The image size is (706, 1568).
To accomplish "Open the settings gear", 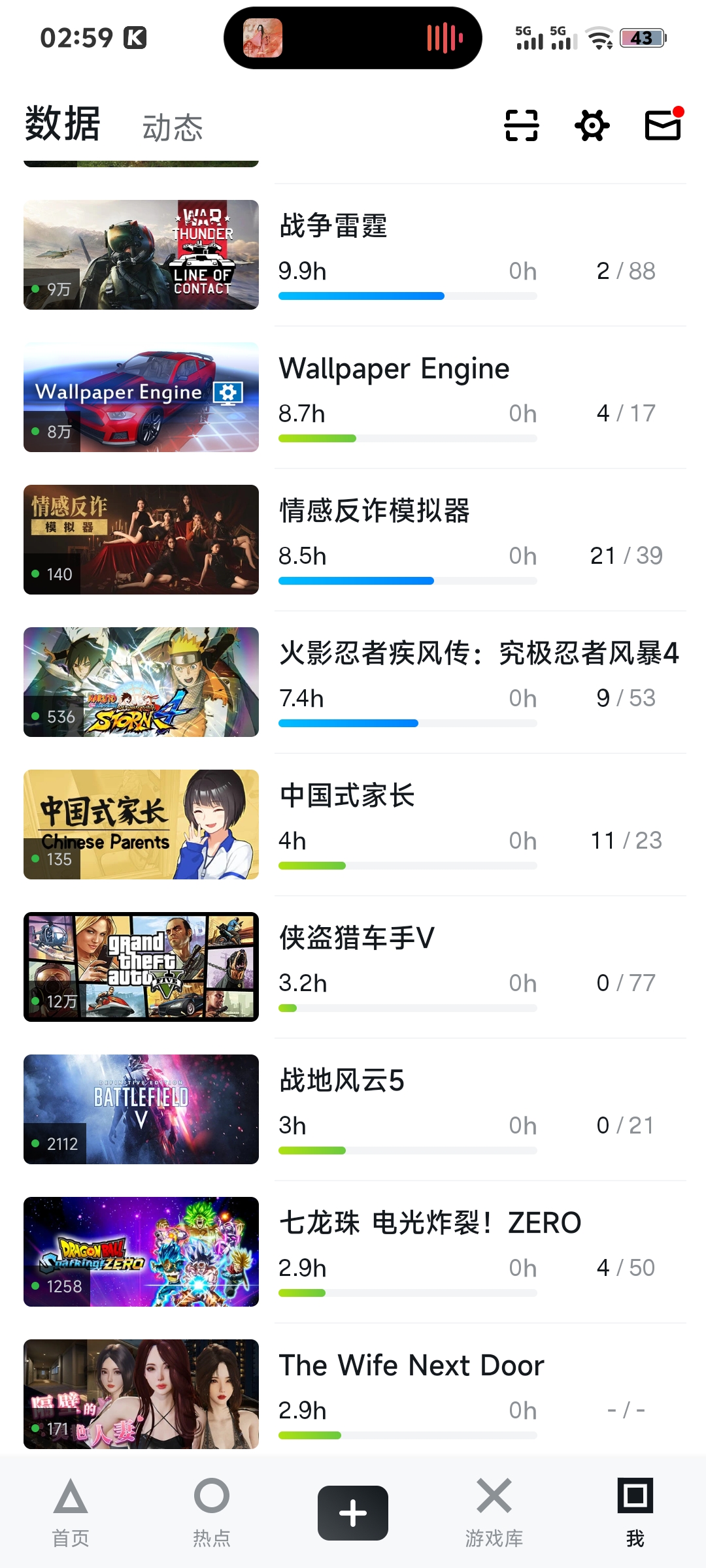I will point(592,125).
